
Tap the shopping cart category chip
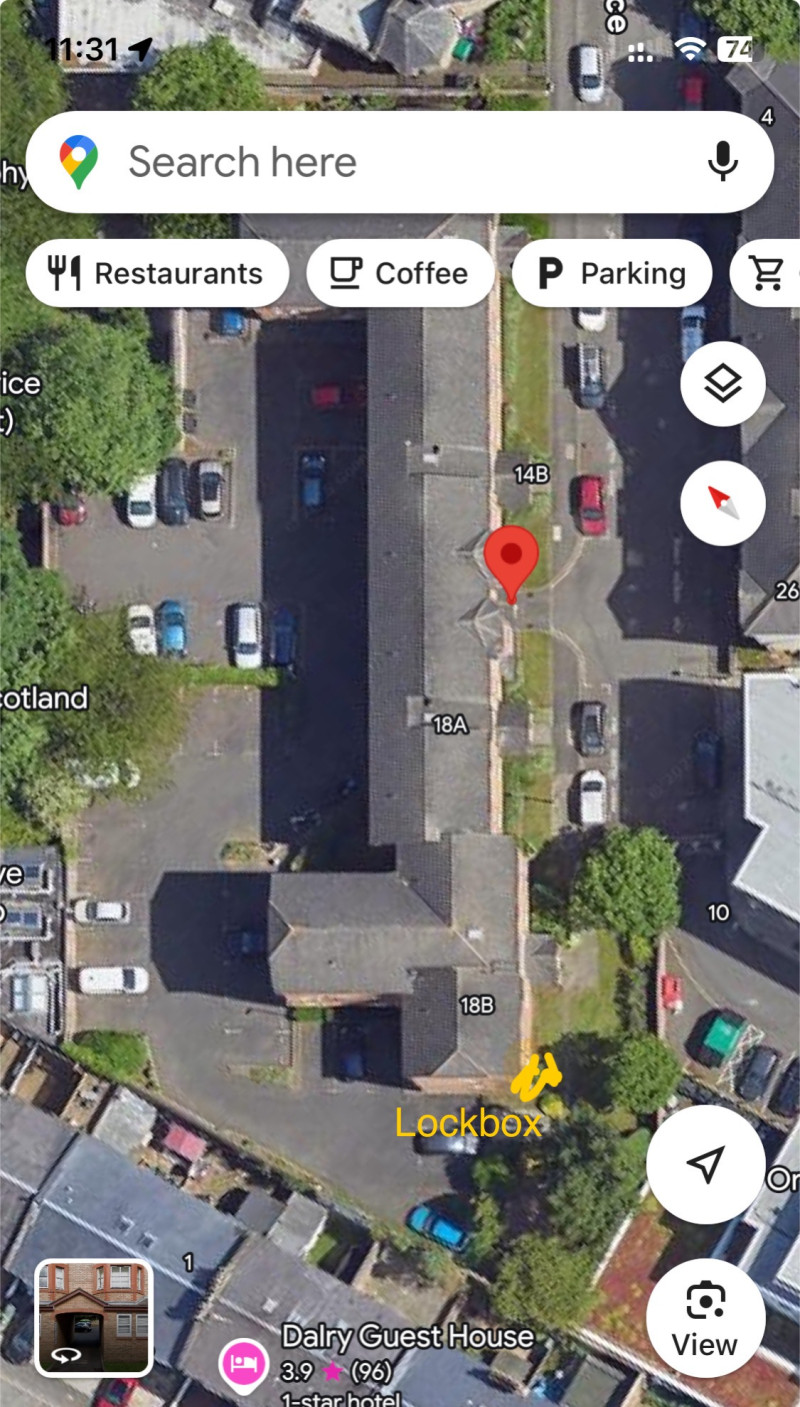point(764,272)
